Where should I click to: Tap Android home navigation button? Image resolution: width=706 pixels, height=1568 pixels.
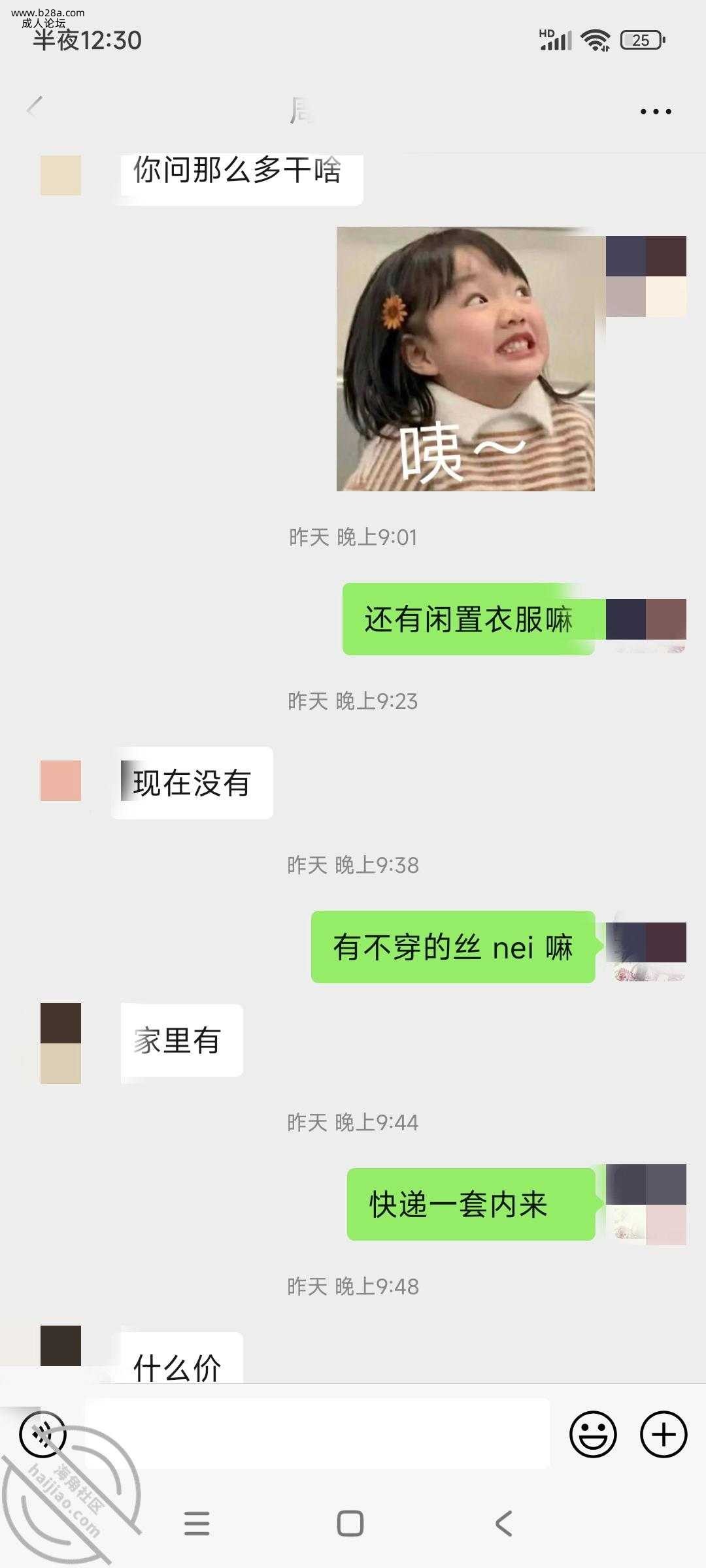(x=350, y=1524)
